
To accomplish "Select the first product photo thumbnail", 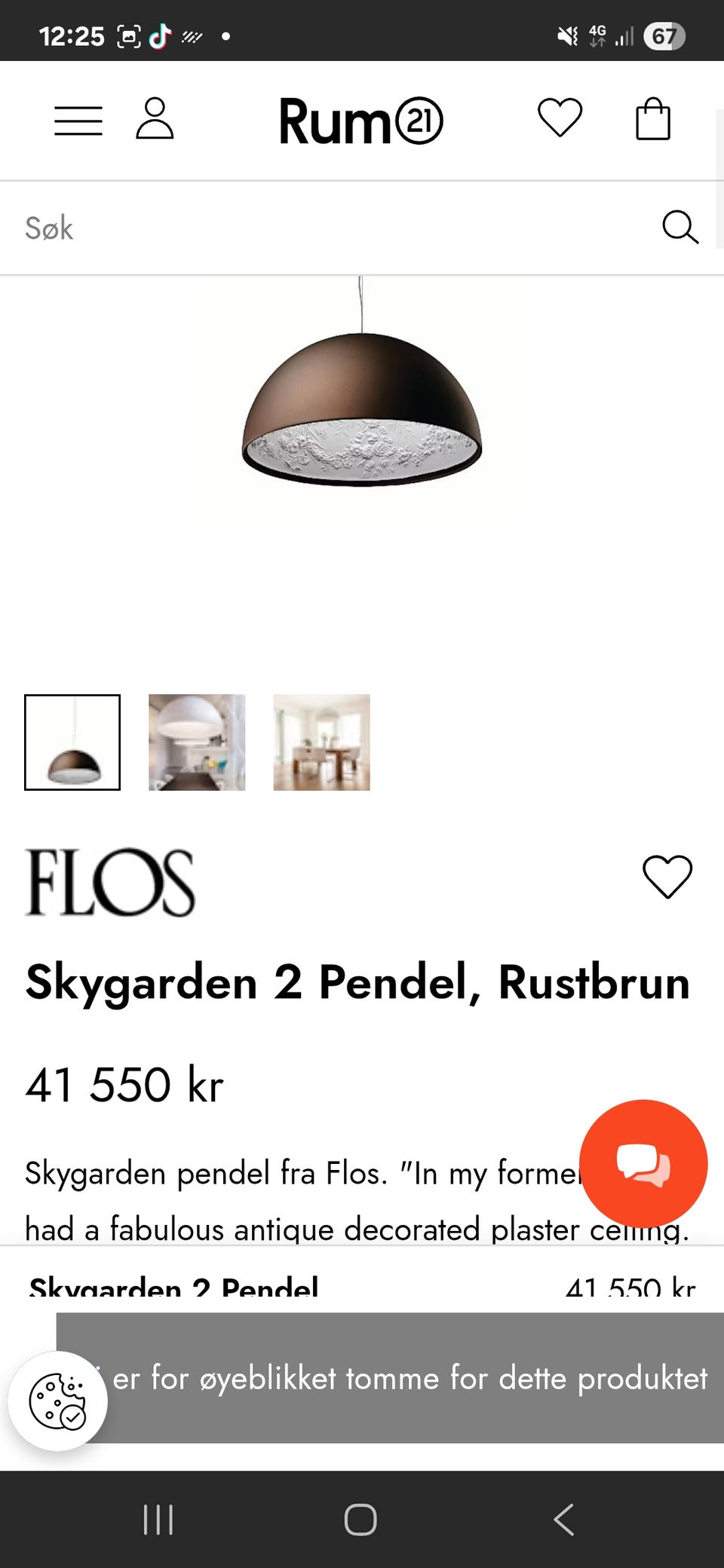I will (73, 743).
